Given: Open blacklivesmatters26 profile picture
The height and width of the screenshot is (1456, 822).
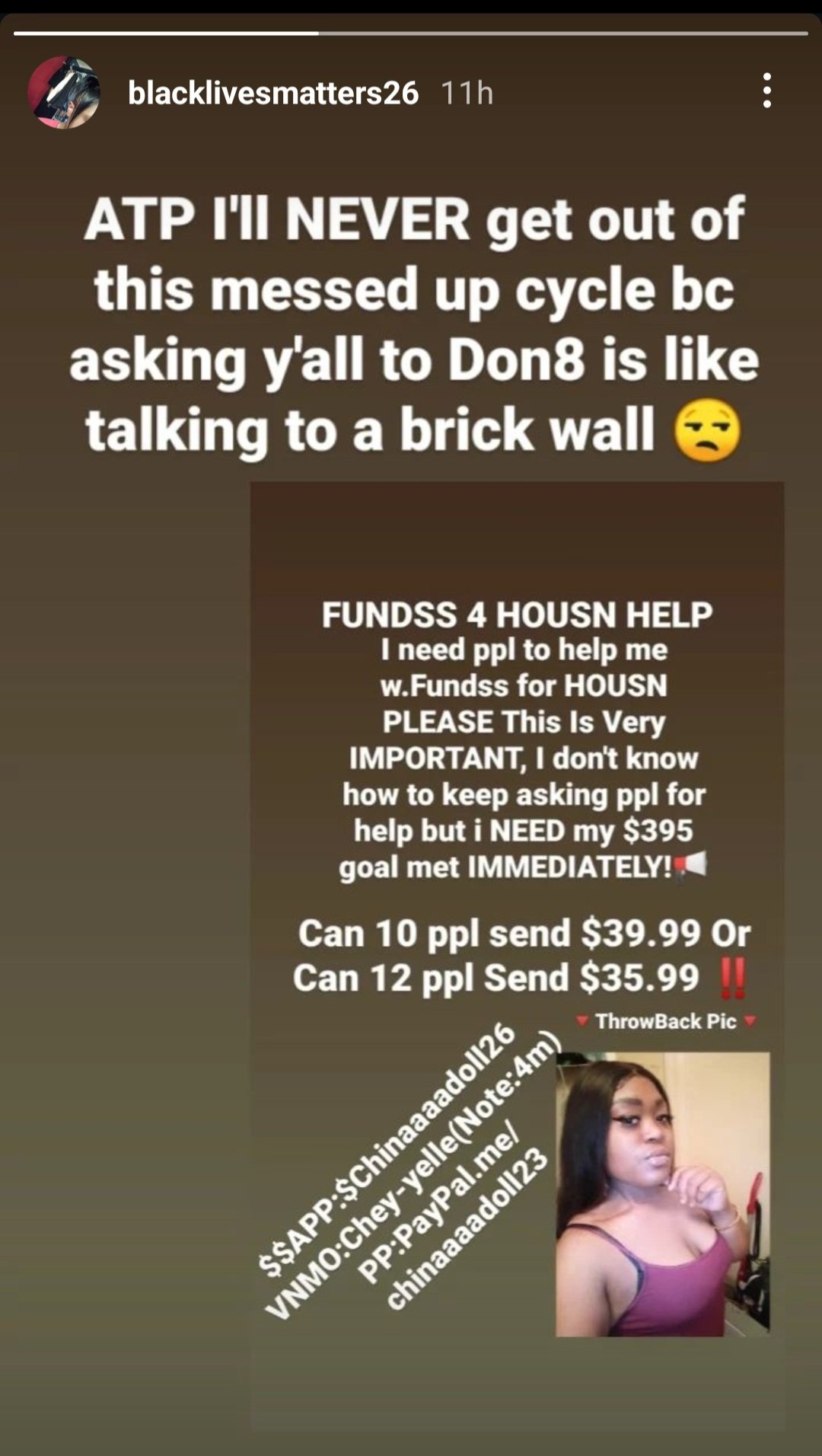Looking at the screenshot, I should coord(64,92).
